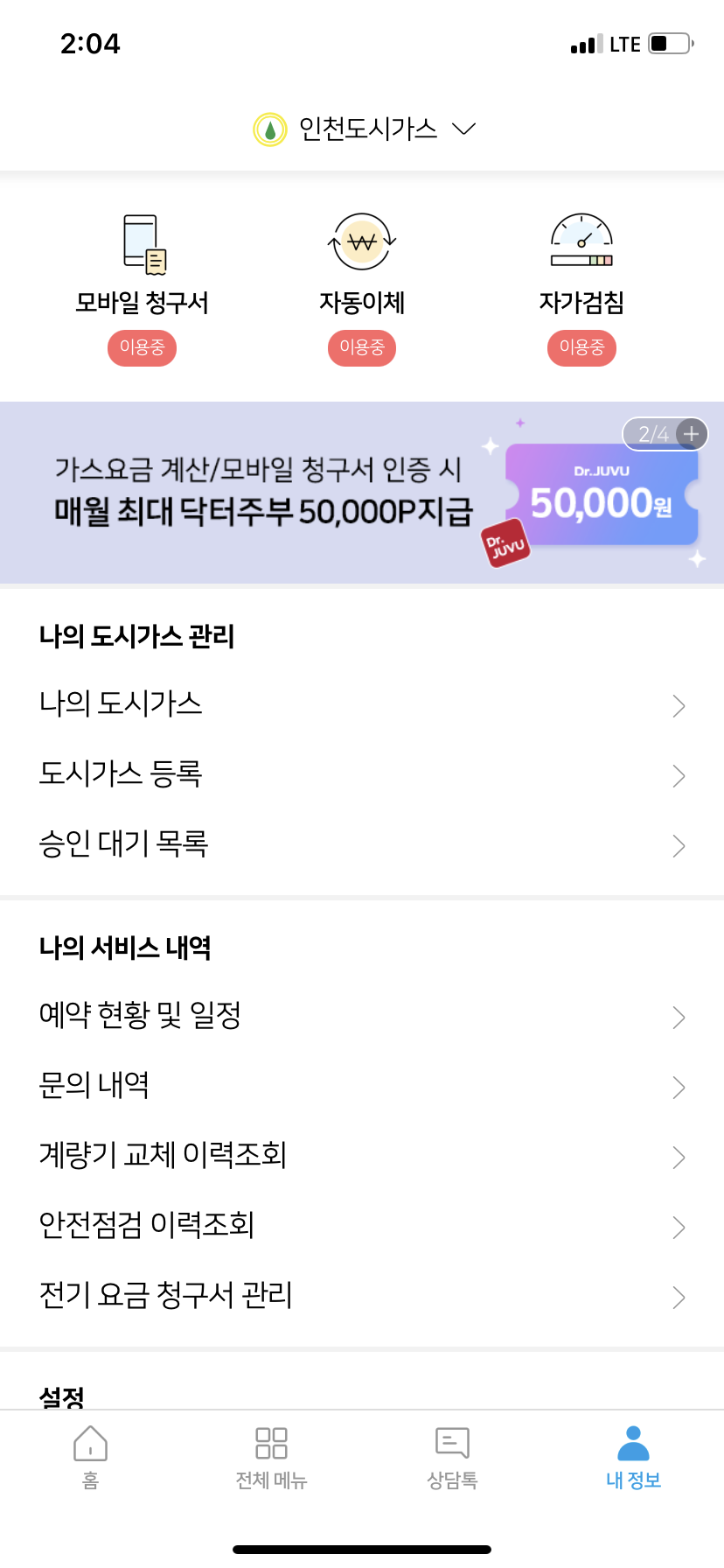This screenshot has height=1568, width=724.
Task: Open 계량기 교체 이력조회
Action: pyautogui.click(x=362, y=1156)
